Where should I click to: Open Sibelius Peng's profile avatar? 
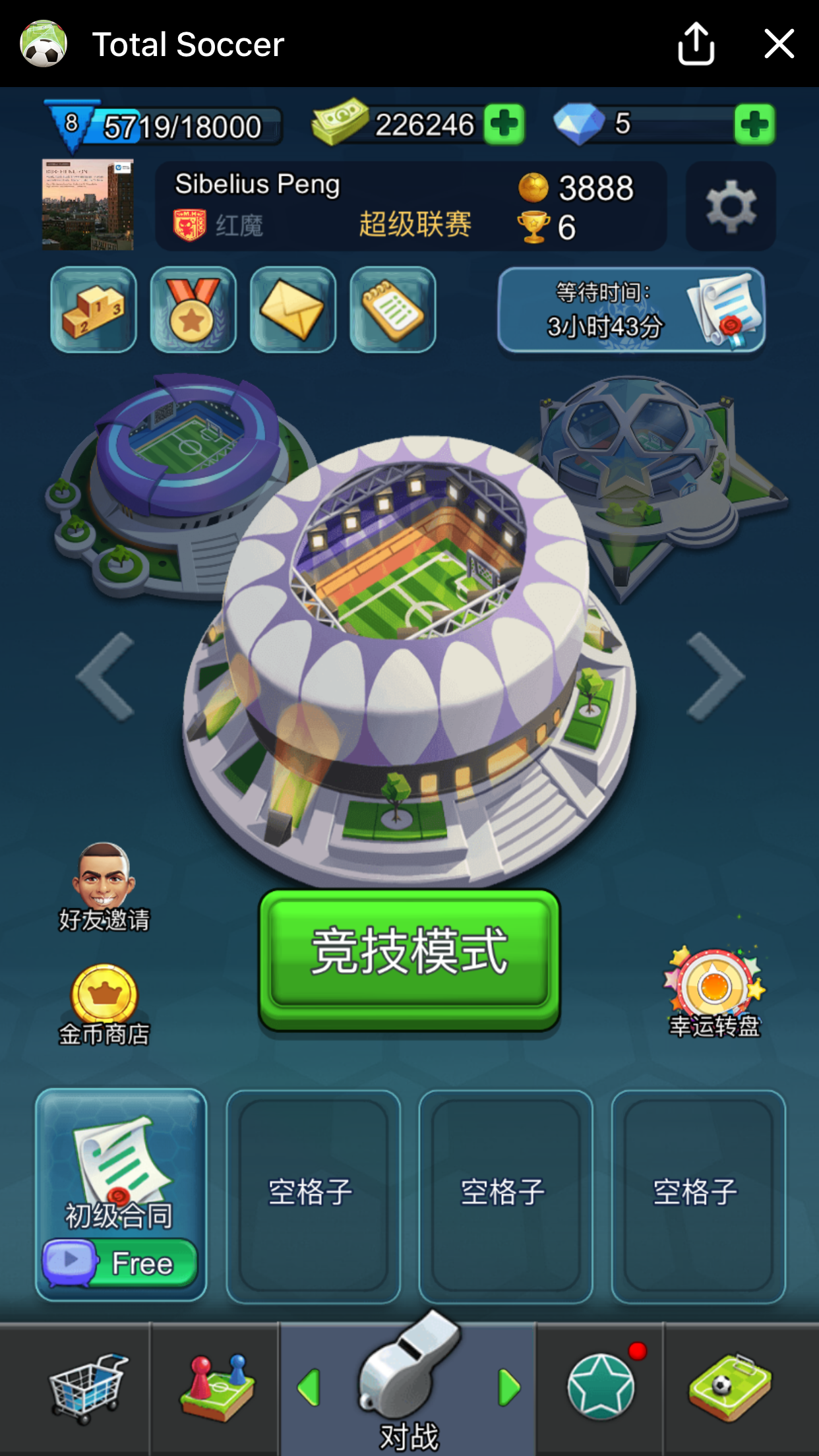(x=88, y=204)
